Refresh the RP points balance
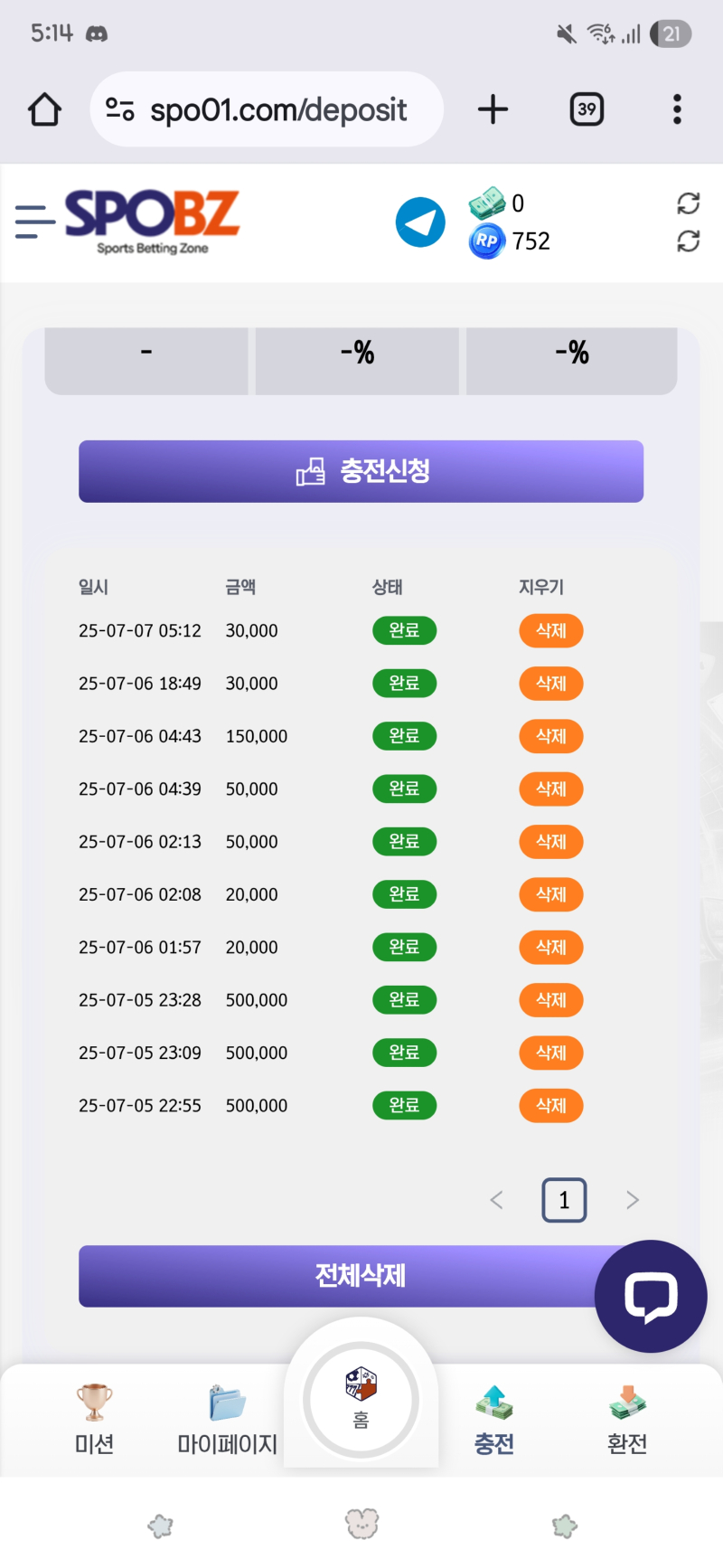 click(x=689, y=241)
